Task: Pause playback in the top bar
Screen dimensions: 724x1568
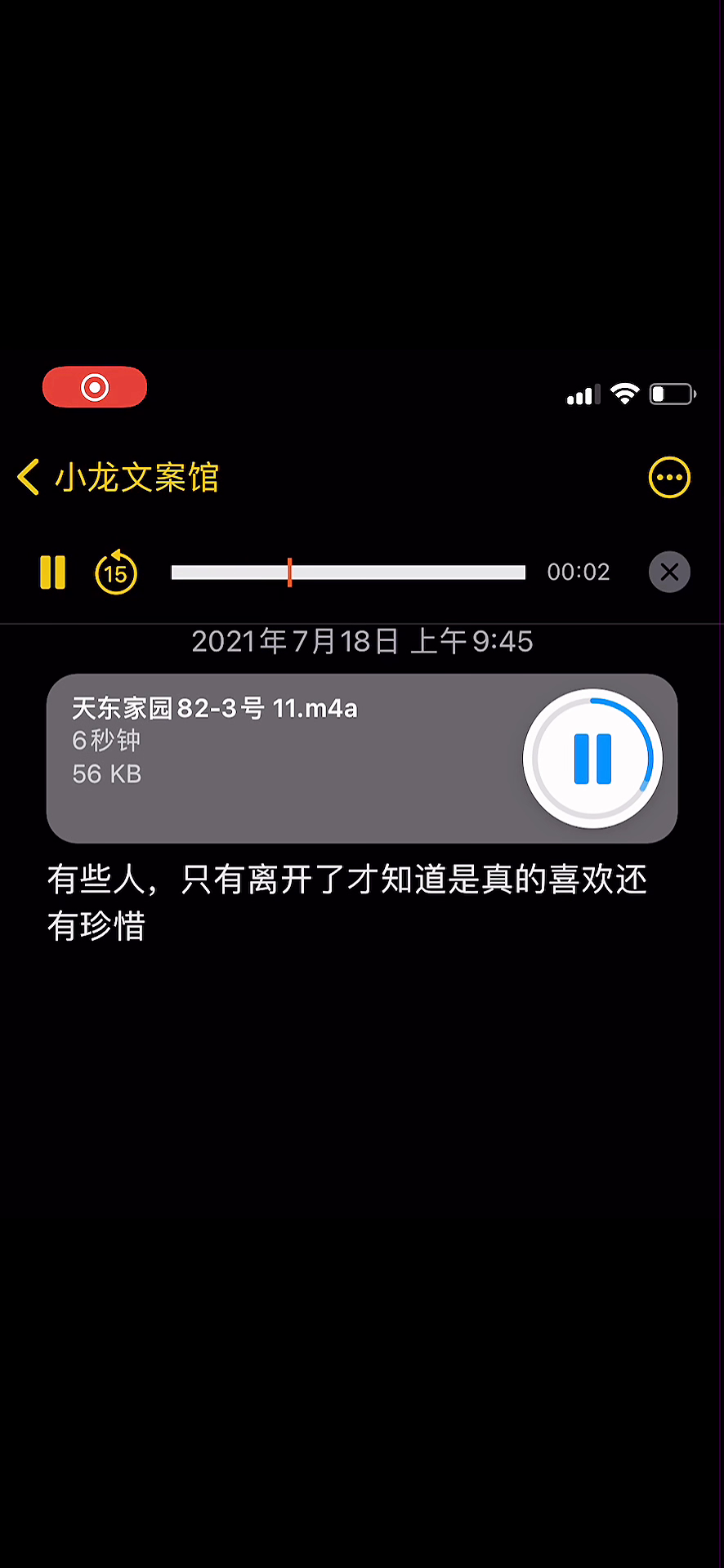Action: tap(53, 572)
